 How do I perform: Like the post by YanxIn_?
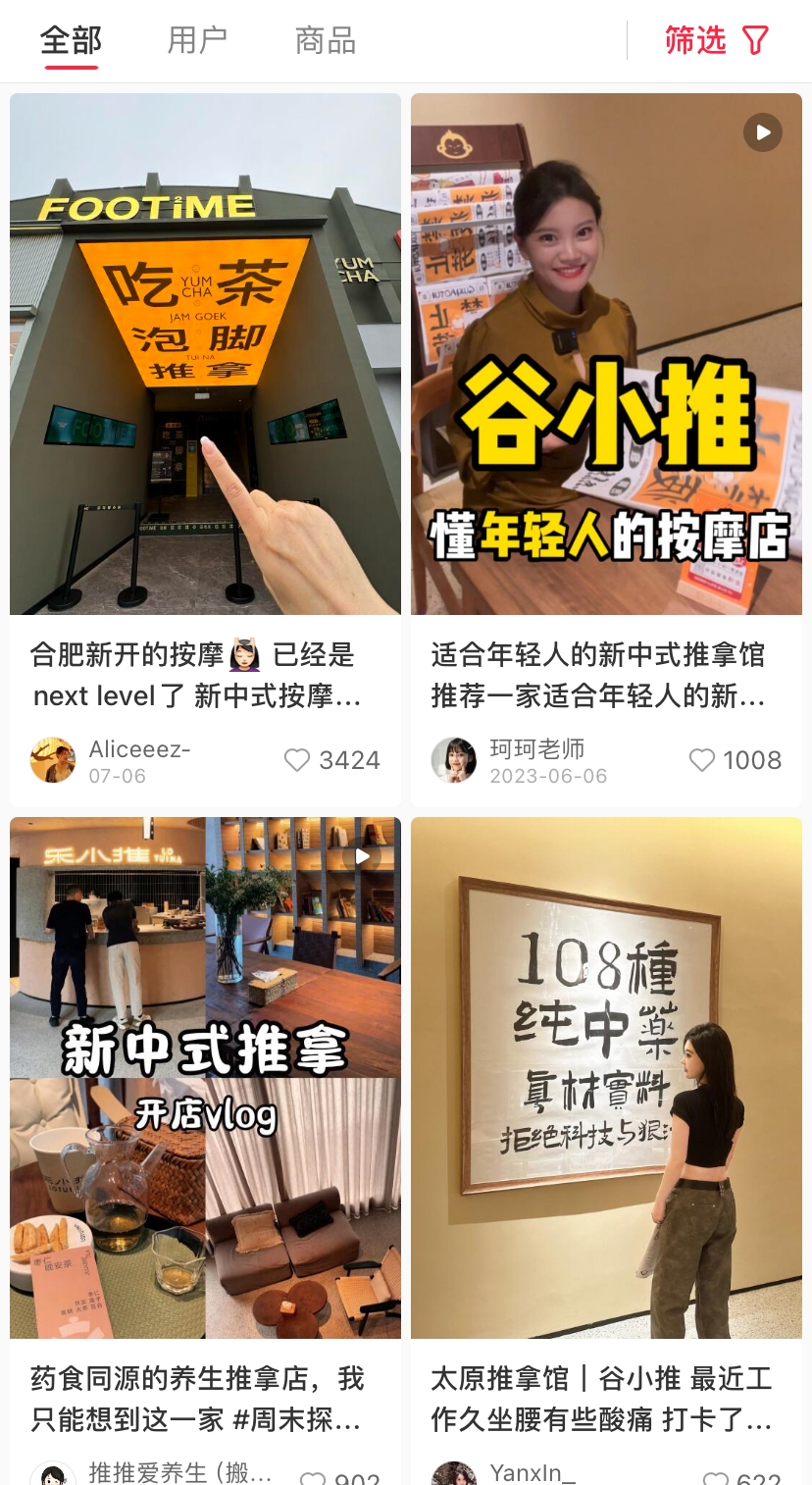pos(716,1478)
